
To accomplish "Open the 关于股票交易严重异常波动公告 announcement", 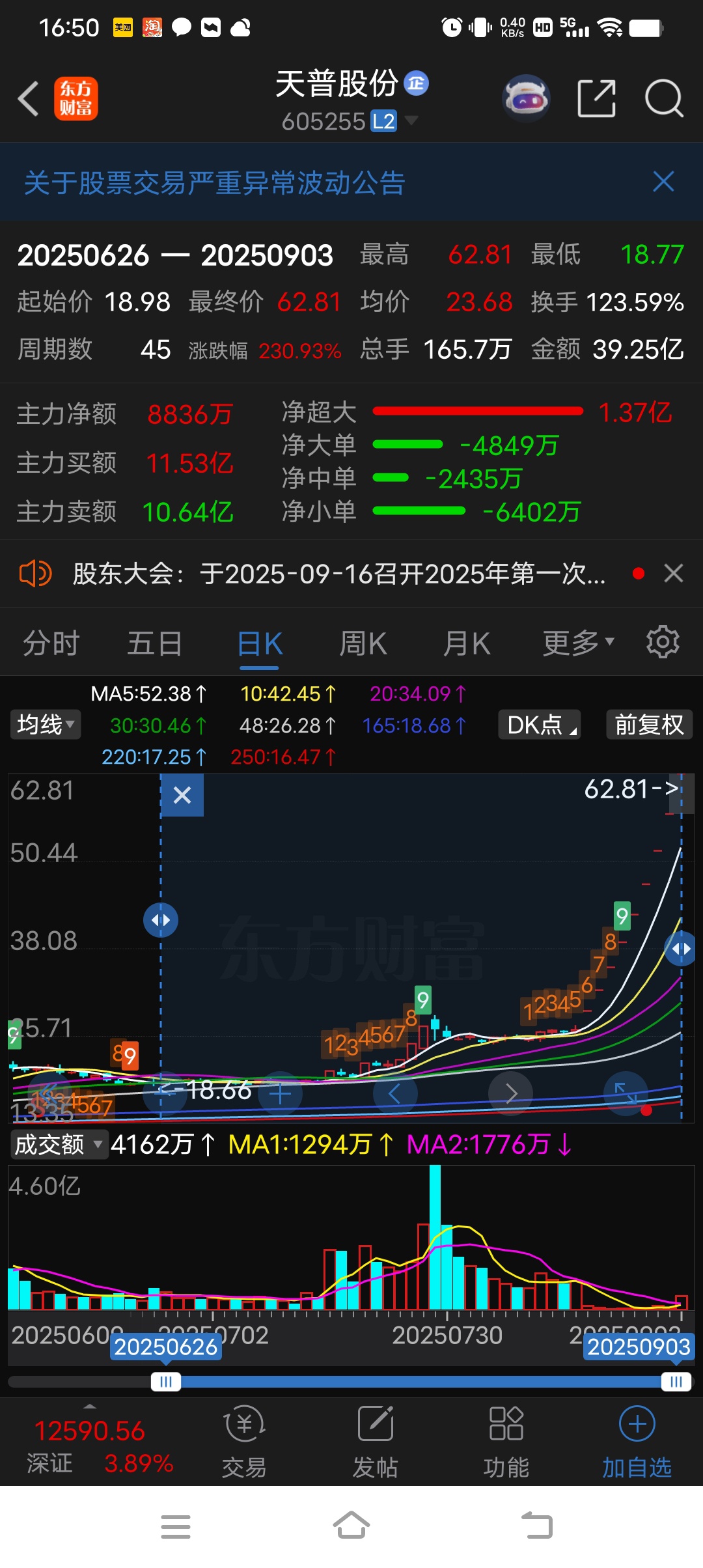I will point(215,183).
